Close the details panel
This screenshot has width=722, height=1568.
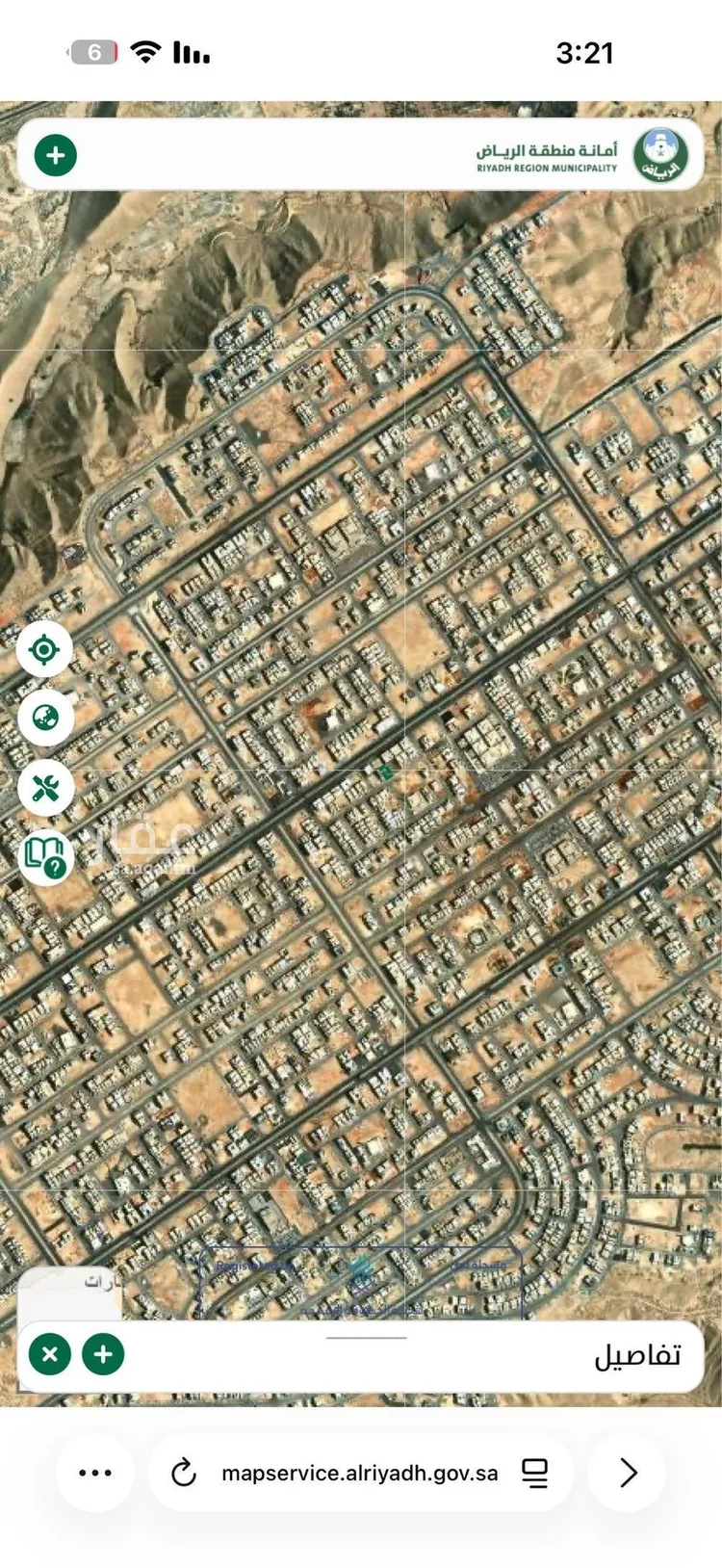[x=50, y=1354]
